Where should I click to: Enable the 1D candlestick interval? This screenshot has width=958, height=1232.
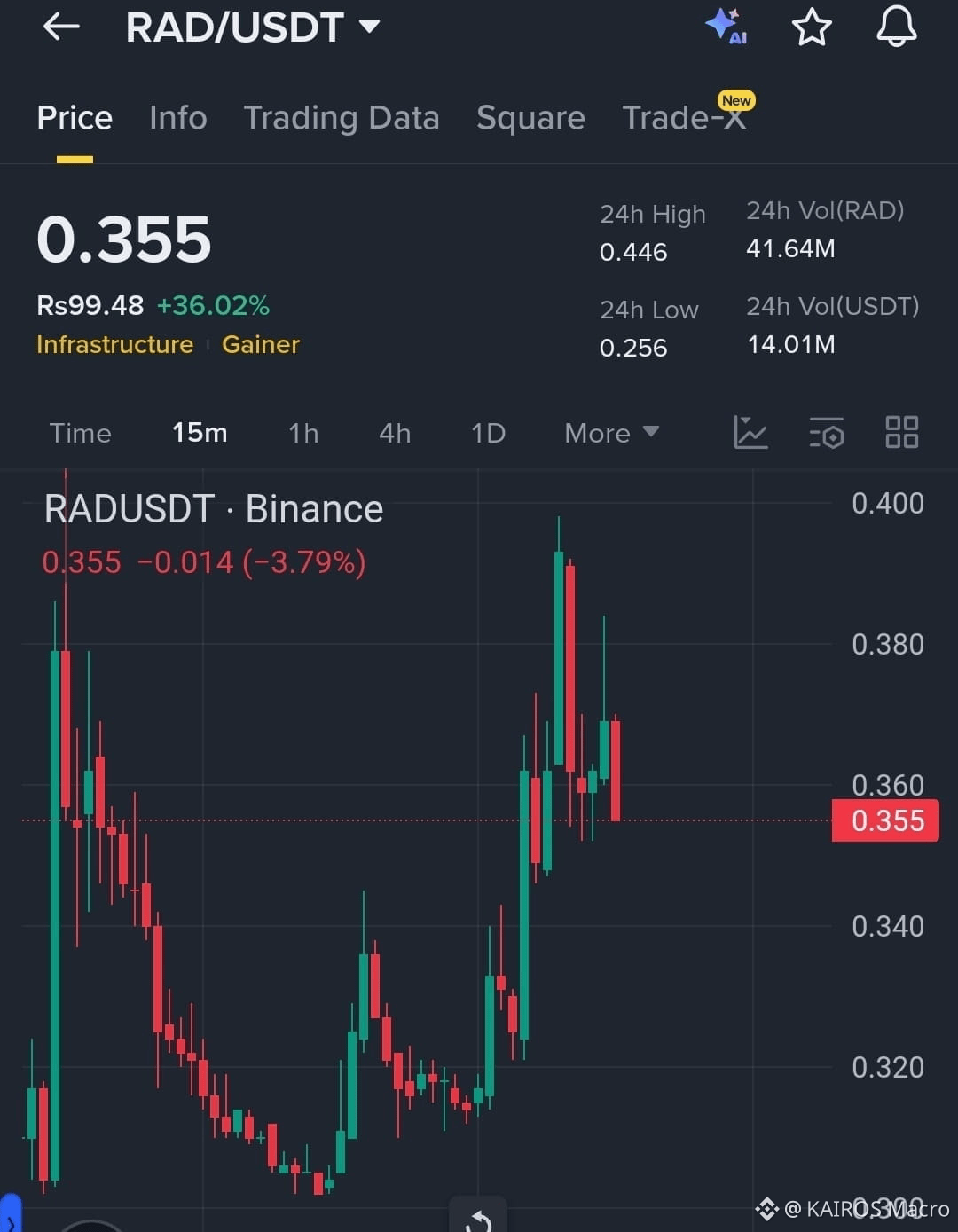[487, 433]
